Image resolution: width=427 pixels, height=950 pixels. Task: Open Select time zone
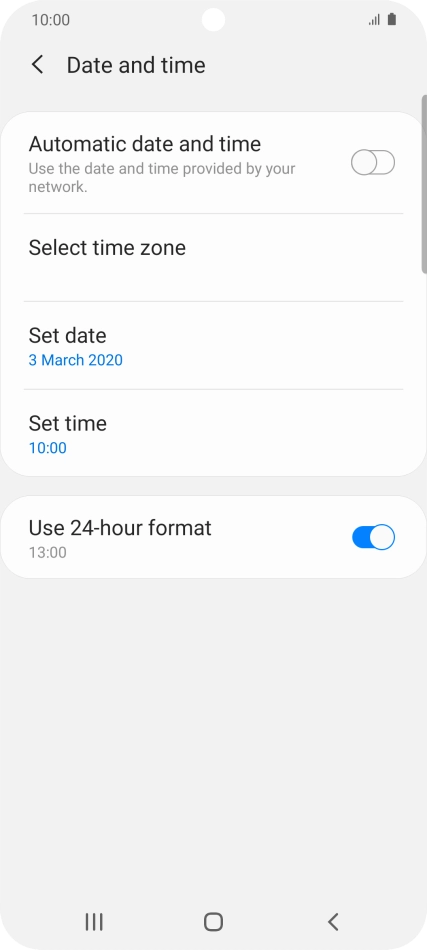click(213, 257)
